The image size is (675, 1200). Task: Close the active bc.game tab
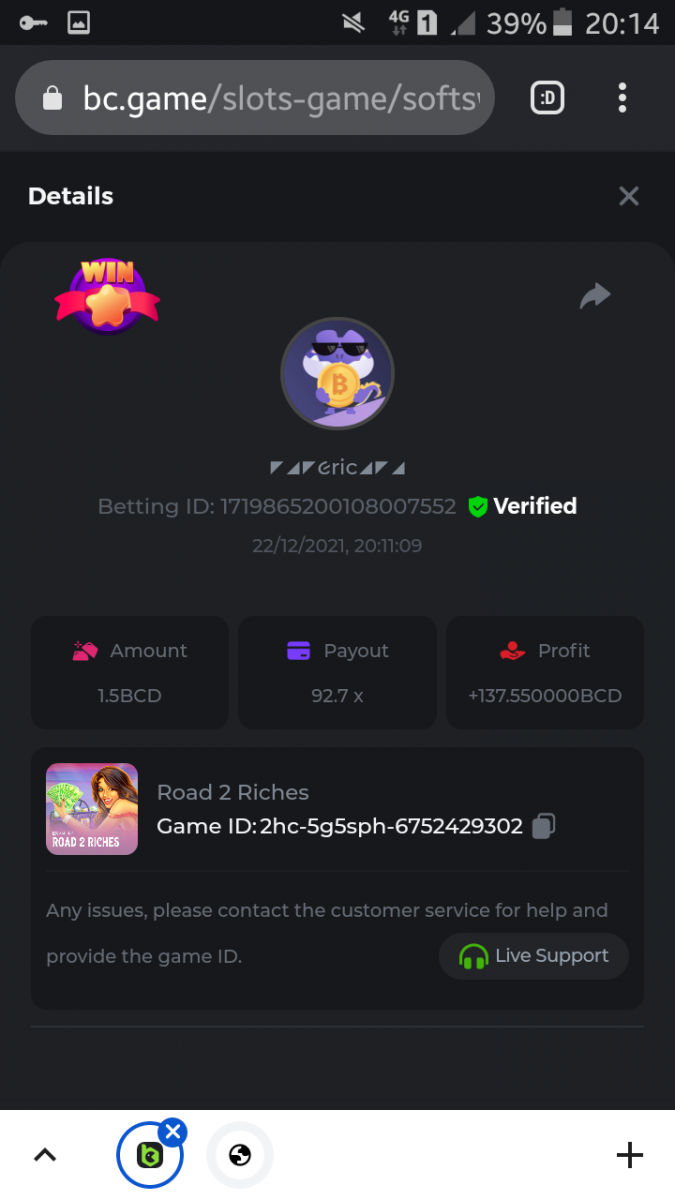(x=173, y=1132)
